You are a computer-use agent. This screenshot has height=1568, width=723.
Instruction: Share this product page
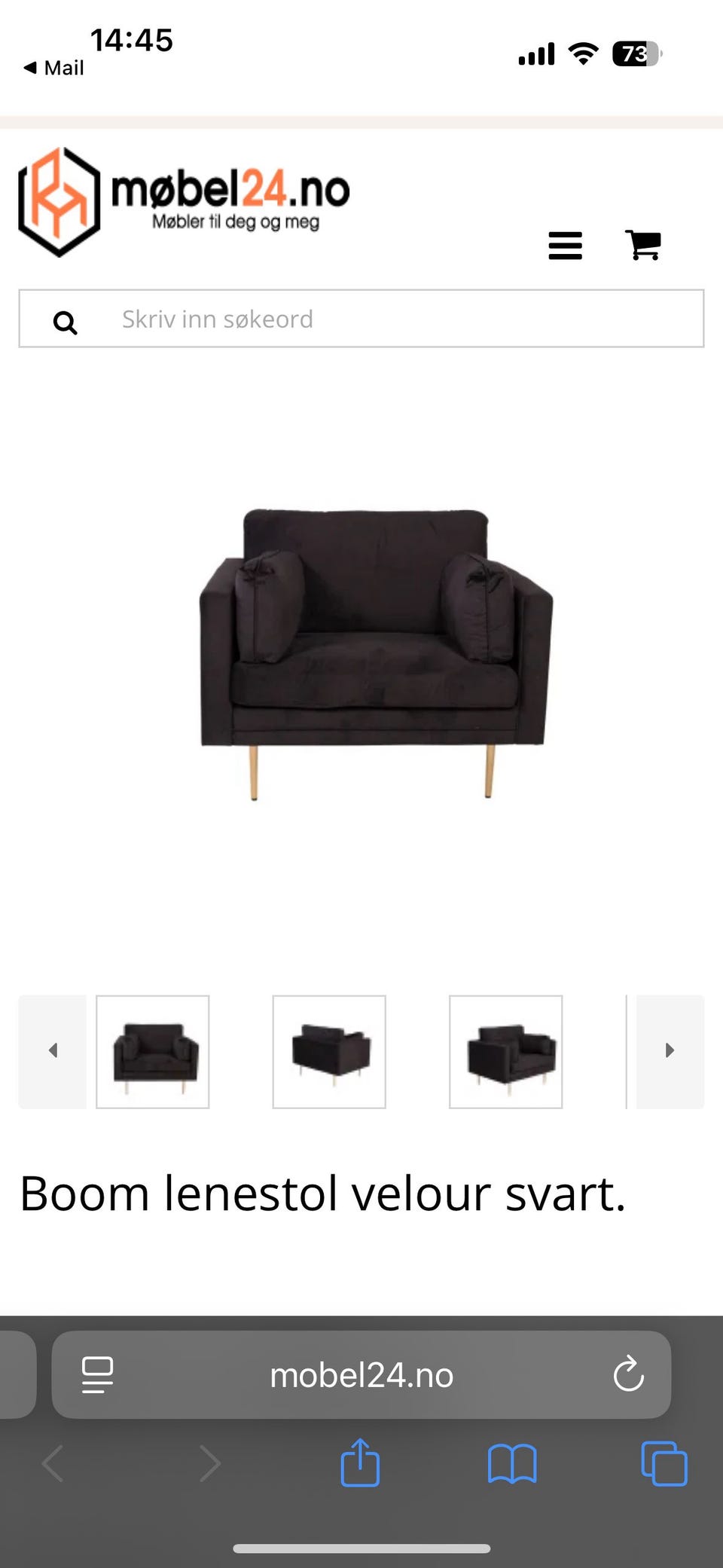pos(360,1463)
